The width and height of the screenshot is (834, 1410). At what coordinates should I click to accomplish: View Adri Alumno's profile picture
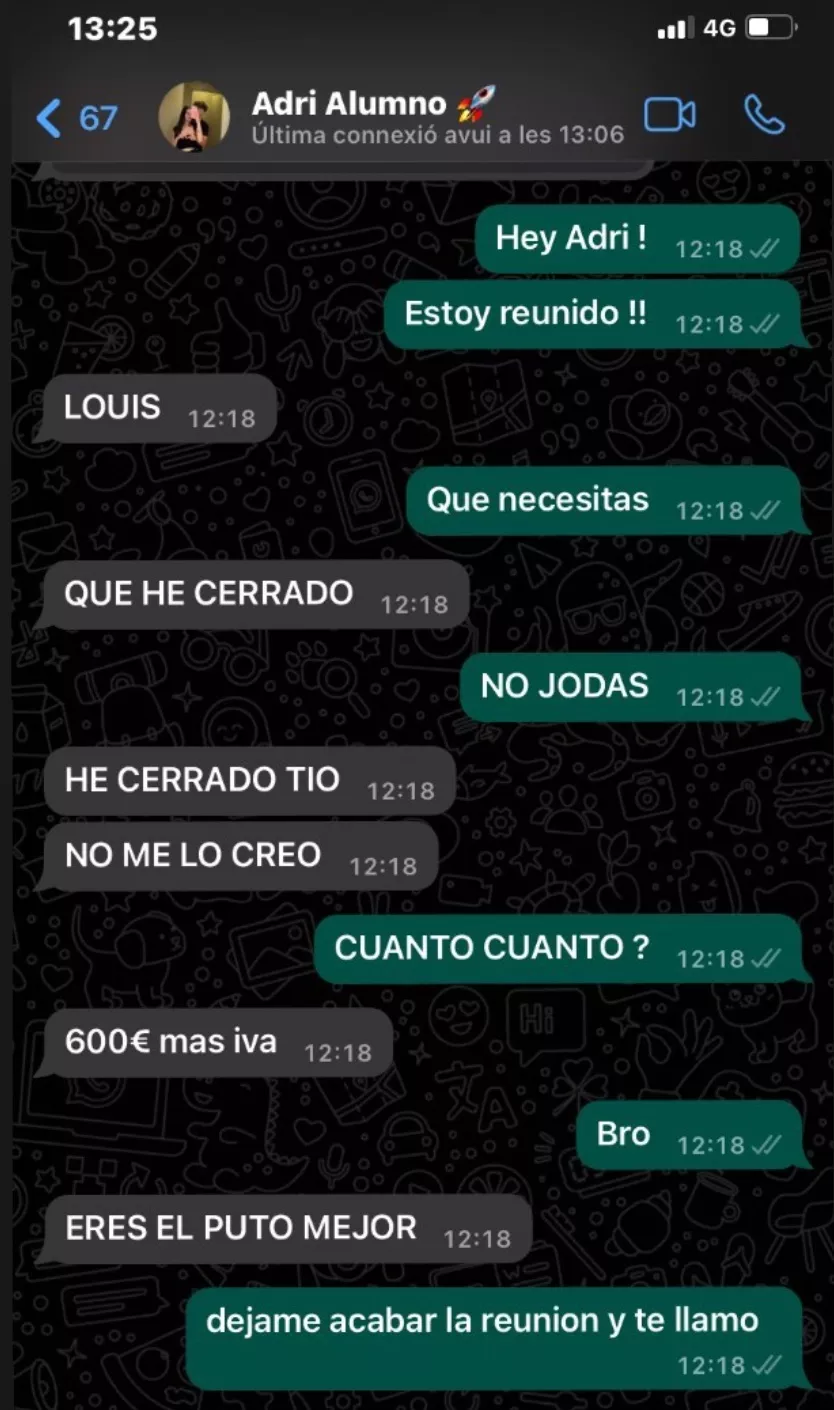[194, 117]
